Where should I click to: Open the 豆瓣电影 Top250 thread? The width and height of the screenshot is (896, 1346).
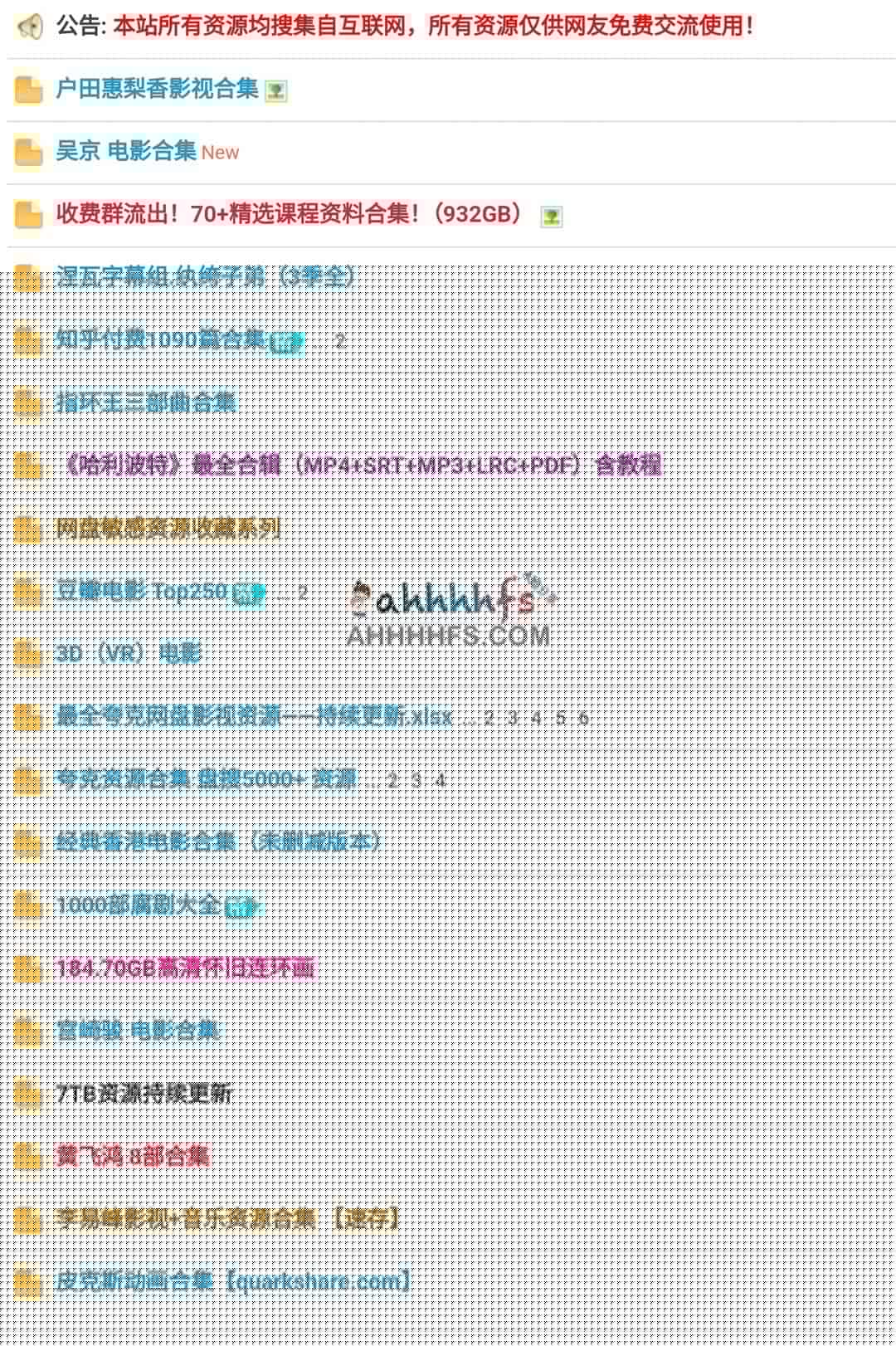click(x=141, y=591)
